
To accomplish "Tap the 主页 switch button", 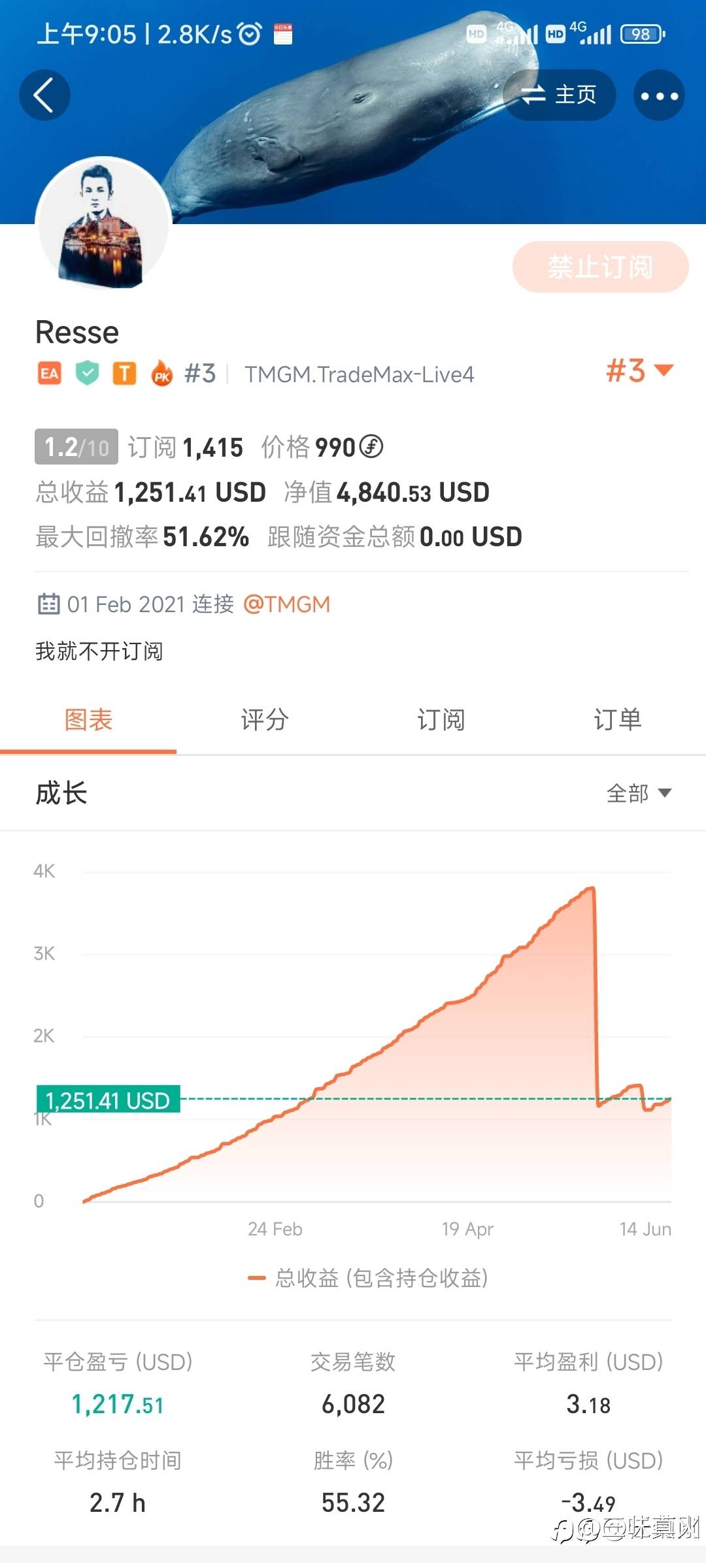I will pyautogui.click(x=560, y=95).
